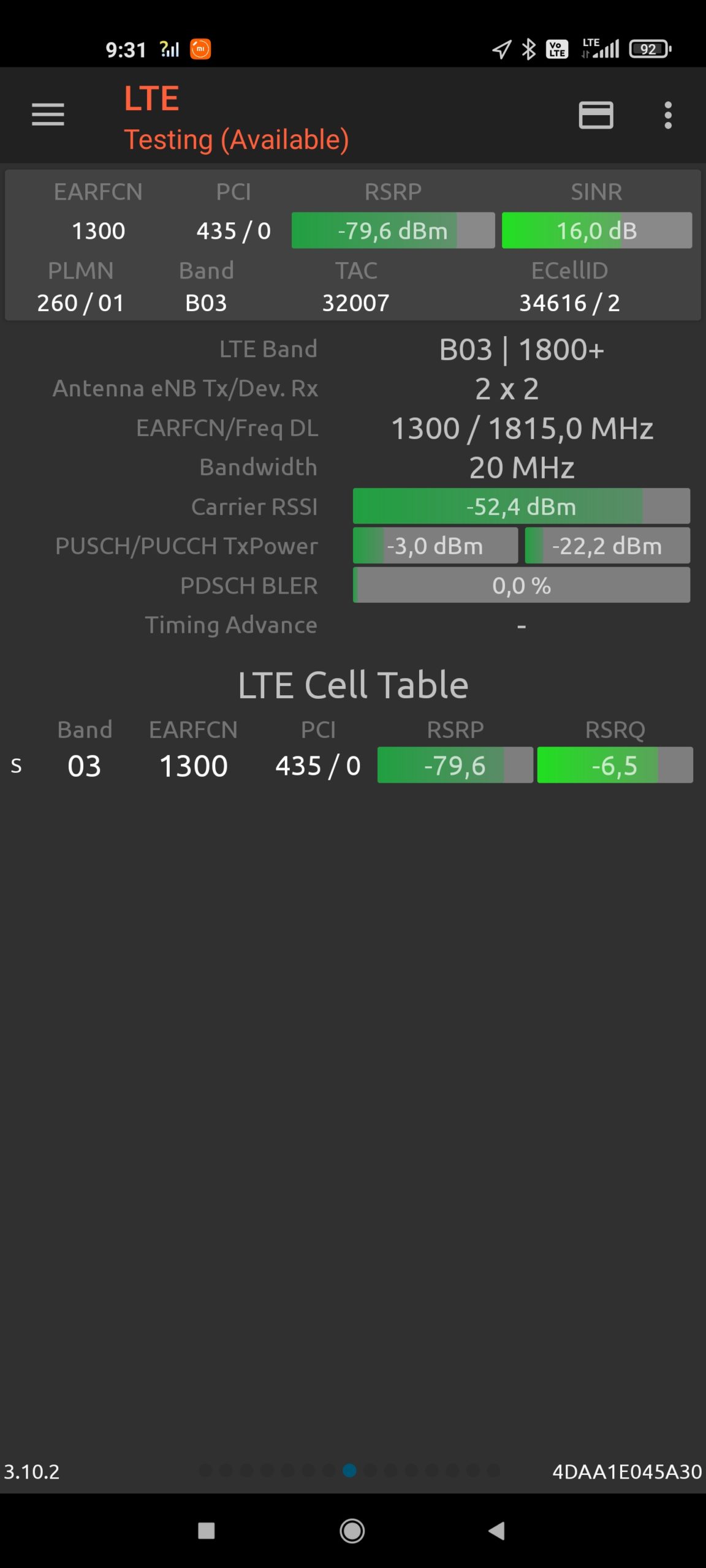Go back using the system back button
Image resolution: width=706 pixels, height=1568 pixels.
click(x=497, y=1531)
